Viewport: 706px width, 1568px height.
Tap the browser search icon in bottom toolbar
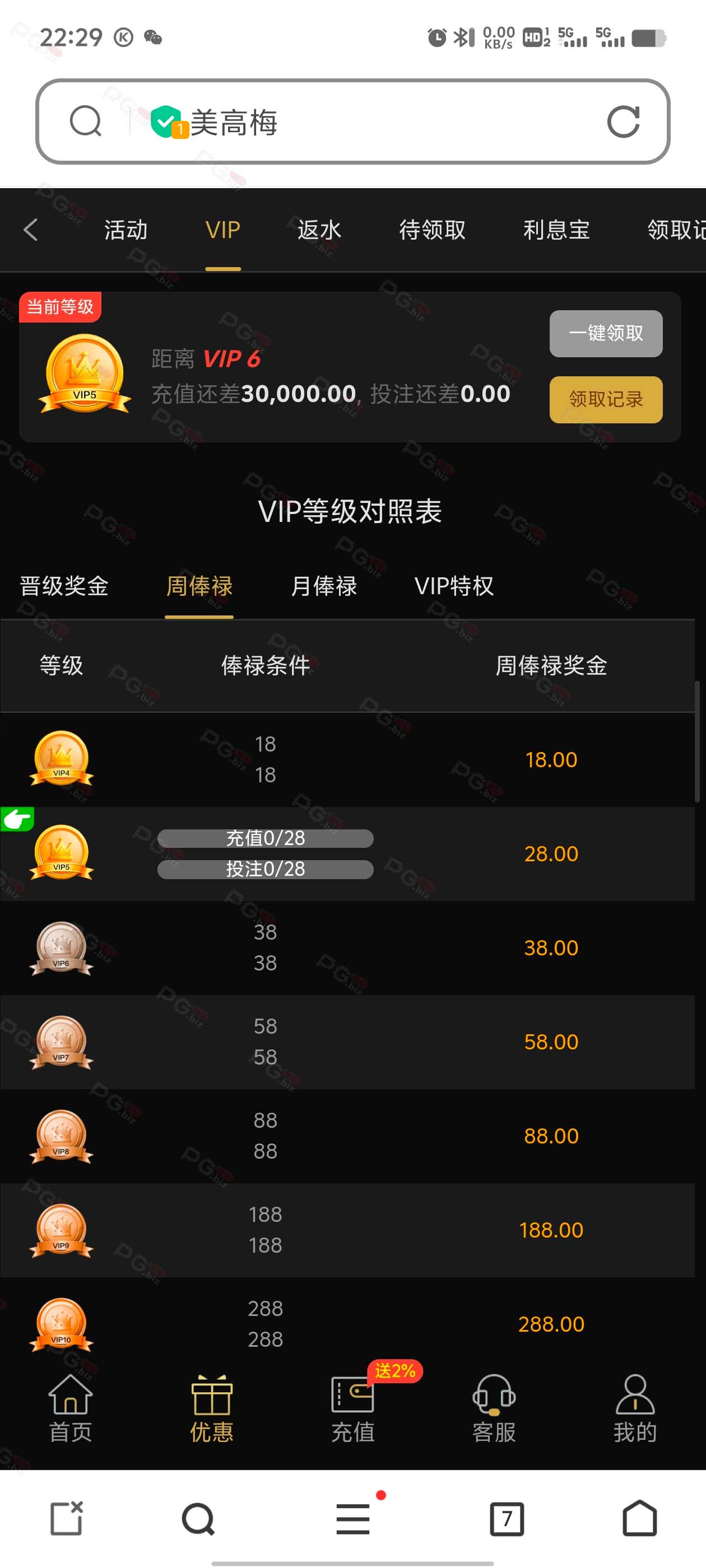click(x=198, y=1519)
